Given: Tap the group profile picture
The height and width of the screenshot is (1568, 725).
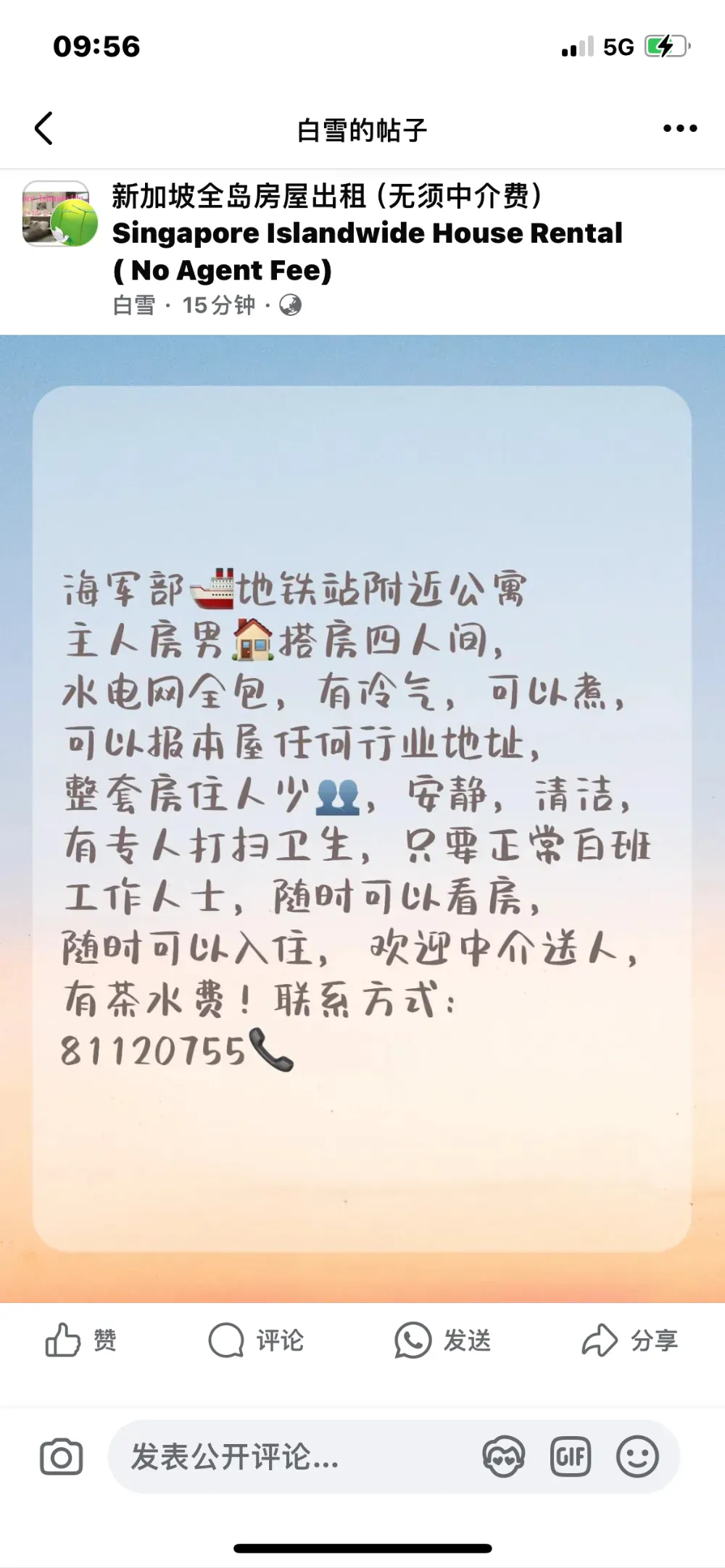Looking at the screenshot, I should tap(59, 214).
